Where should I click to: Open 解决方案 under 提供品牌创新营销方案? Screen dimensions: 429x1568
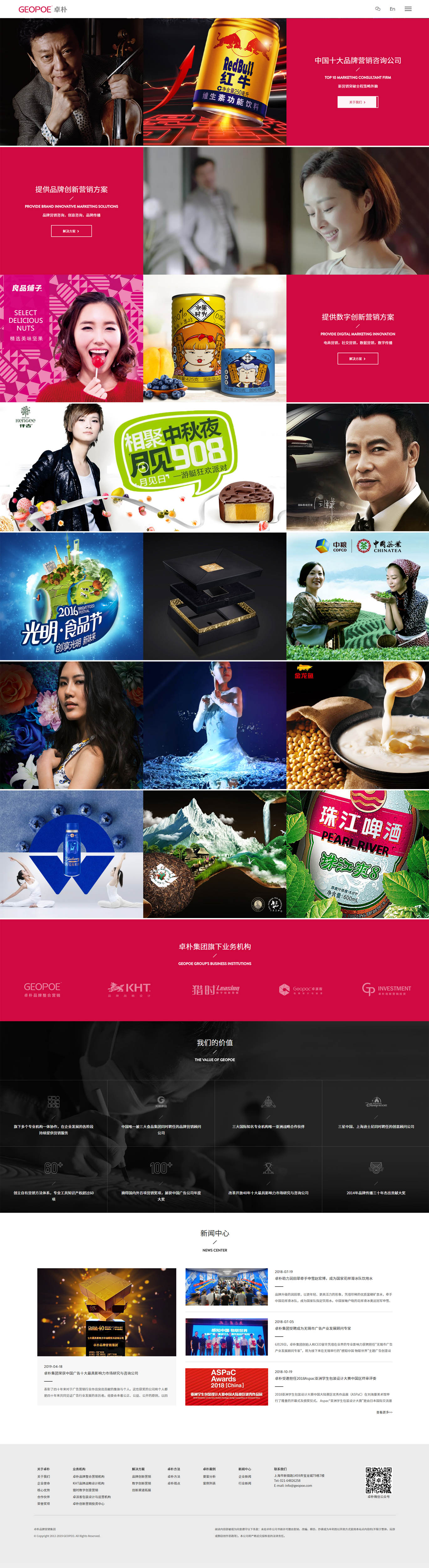pos(71,231)
